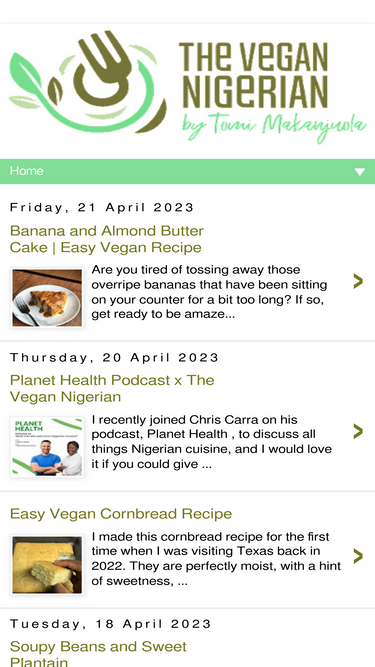The width and height of the screenshot is (375, 667).
Task: Tap the arrow beside the cornbread excerpt
Action: [358, 556]
